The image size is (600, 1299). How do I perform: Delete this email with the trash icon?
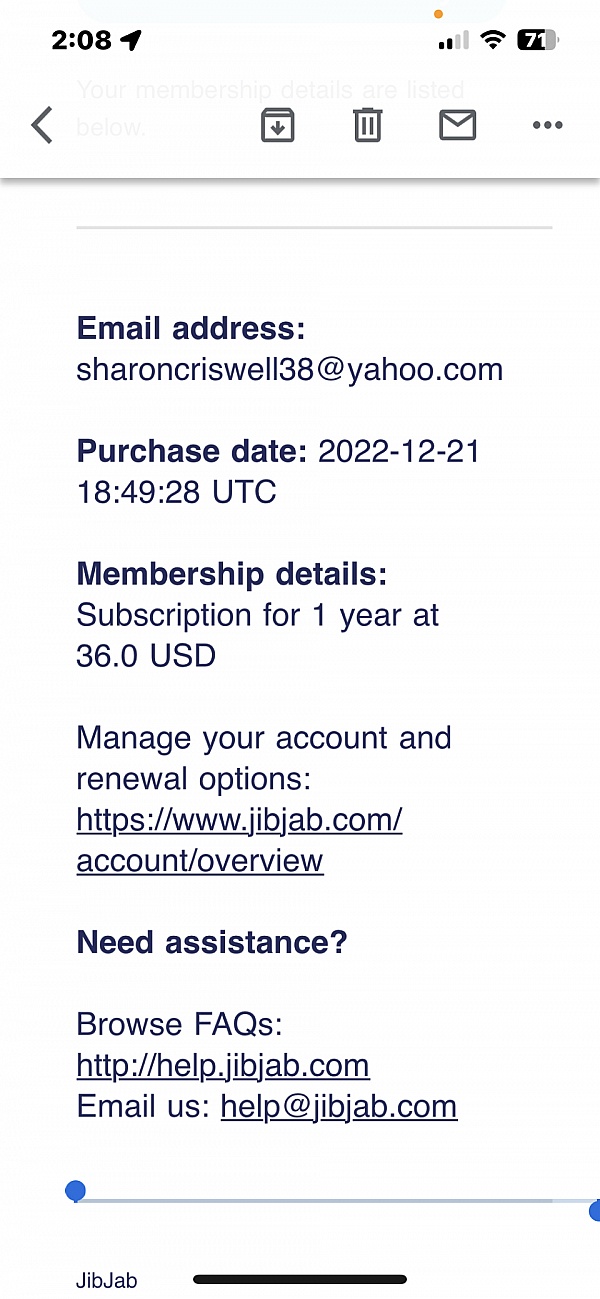(x=367, y=126)
